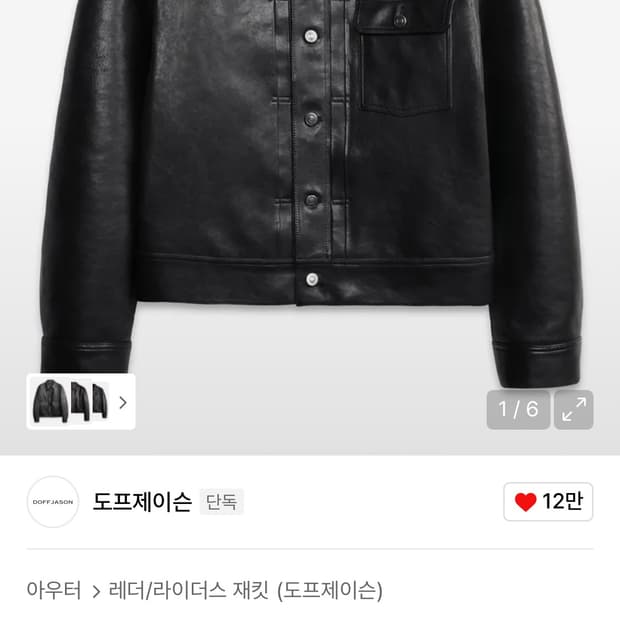Open the product image thumbnail strip
The width and height of the screenshot is (620, 620).
(x=81, y=402)
